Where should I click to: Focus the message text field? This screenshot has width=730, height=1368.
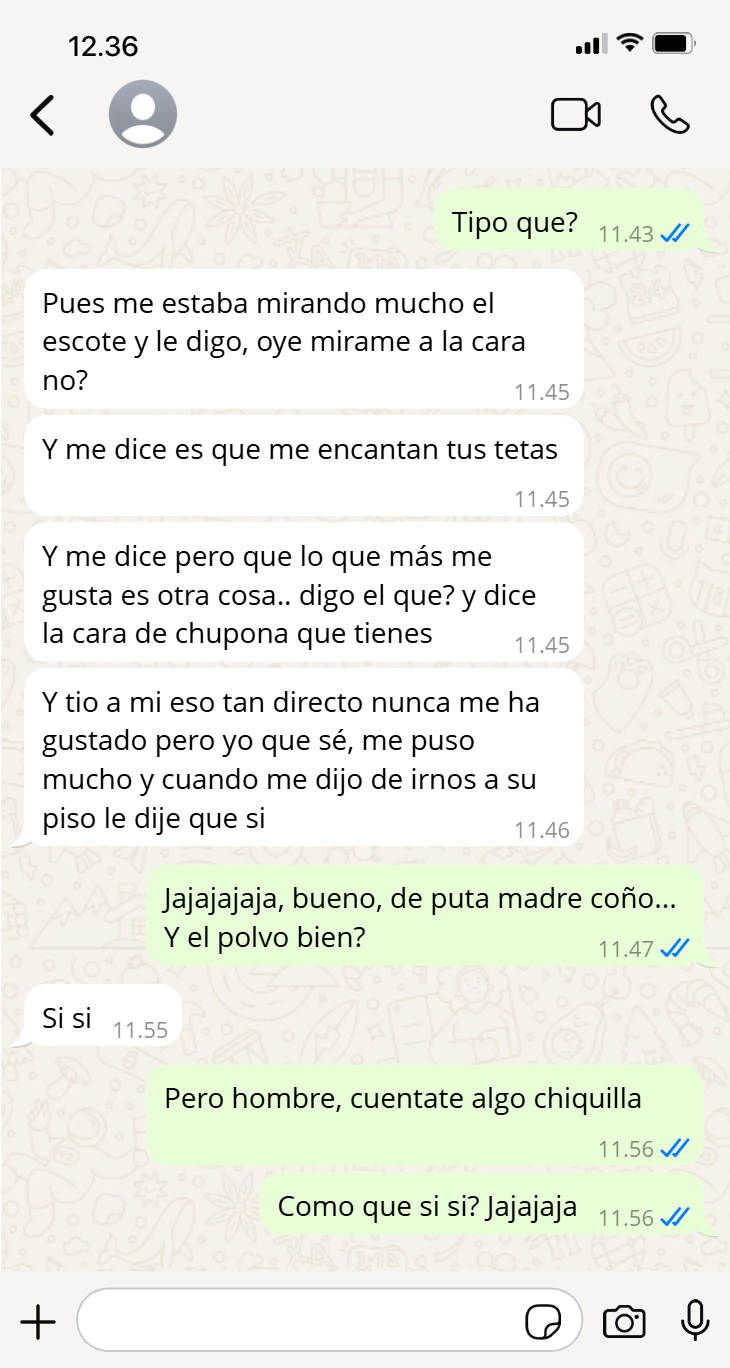point(300,1323)
